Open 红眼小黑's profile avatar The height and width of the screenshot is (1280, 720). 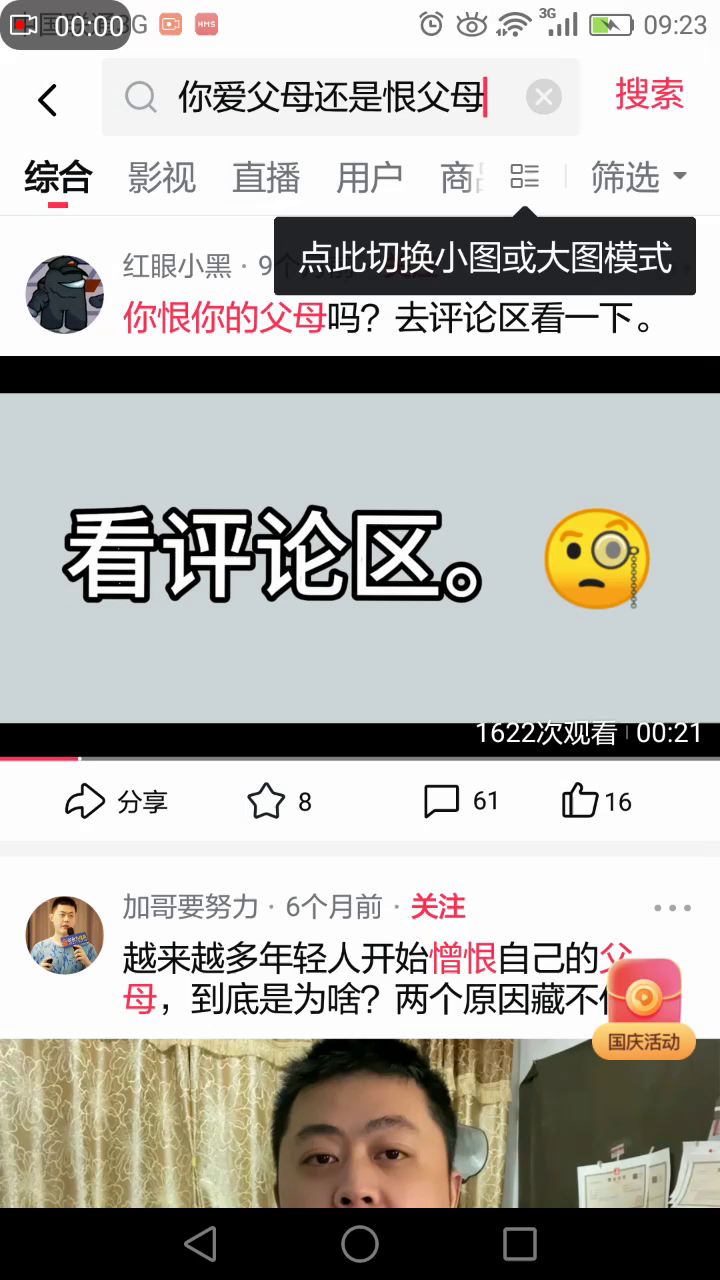click(x=64, y=293)
